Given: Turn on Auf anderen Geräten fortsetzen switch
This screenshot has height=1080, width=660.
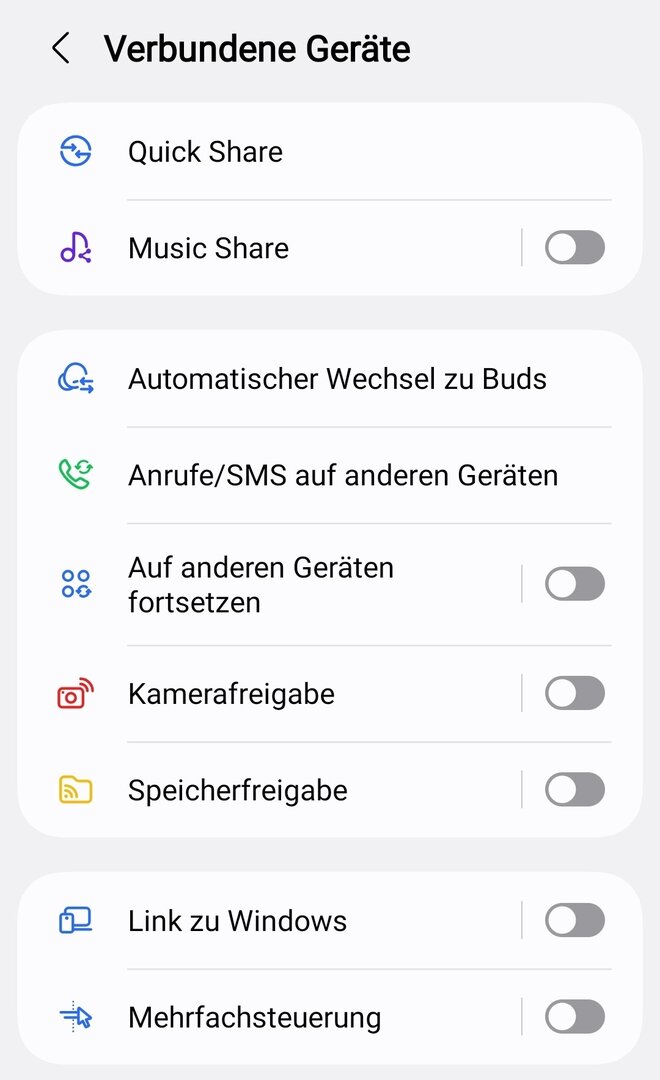Looking at the screenshot, I should tap(574, 584).
